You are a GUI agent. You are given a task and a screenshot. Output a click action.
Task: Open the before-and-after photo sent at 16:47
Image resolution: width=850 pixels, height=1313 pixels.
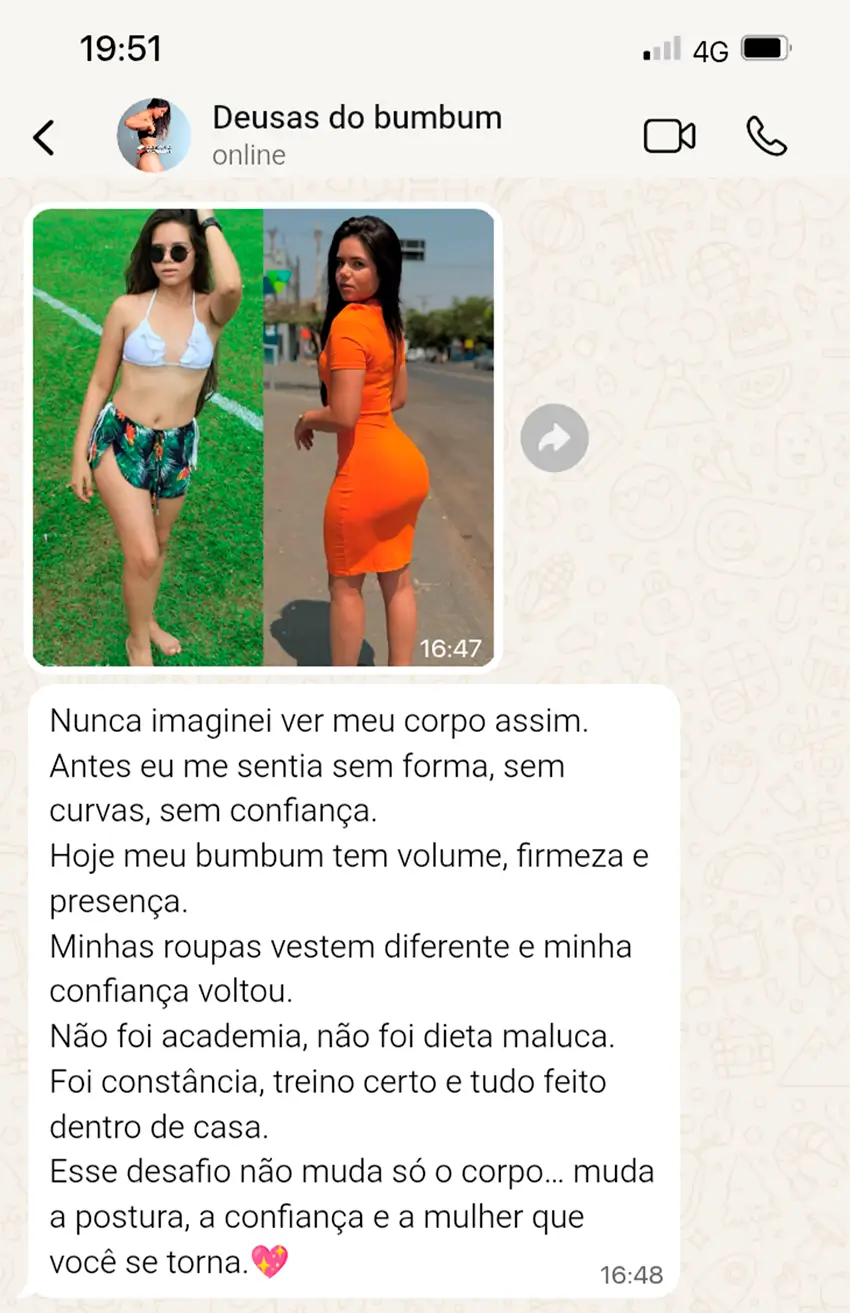point(263,437)
